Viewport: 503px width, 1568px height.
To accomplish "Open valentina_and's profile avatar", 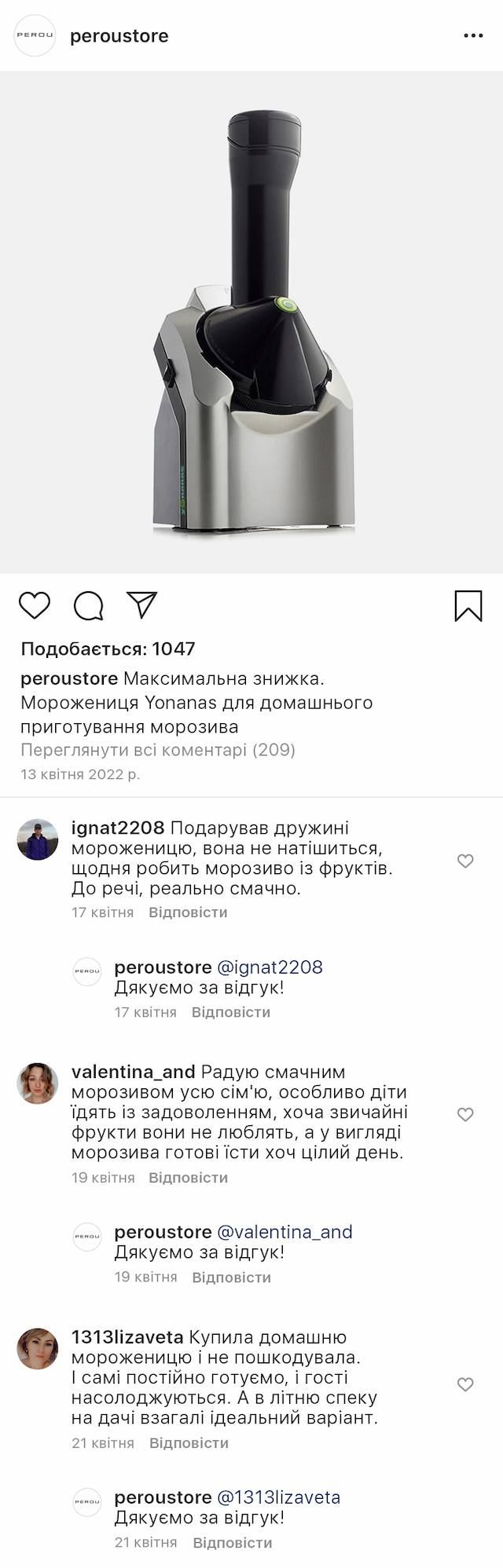I will pos(38,1084).
